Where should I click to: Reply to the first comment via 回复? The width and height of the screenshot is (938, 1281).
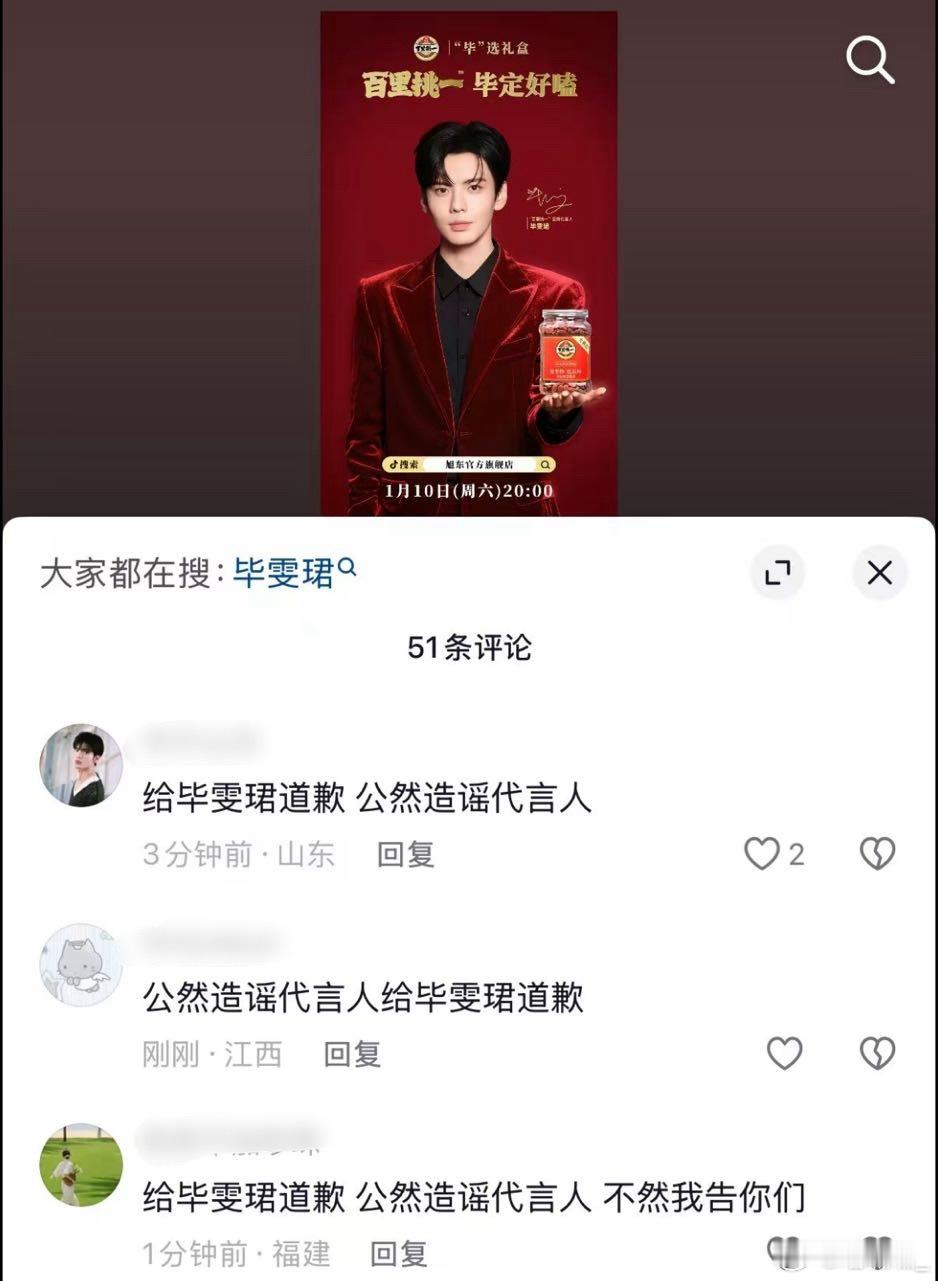click(404, 856)
